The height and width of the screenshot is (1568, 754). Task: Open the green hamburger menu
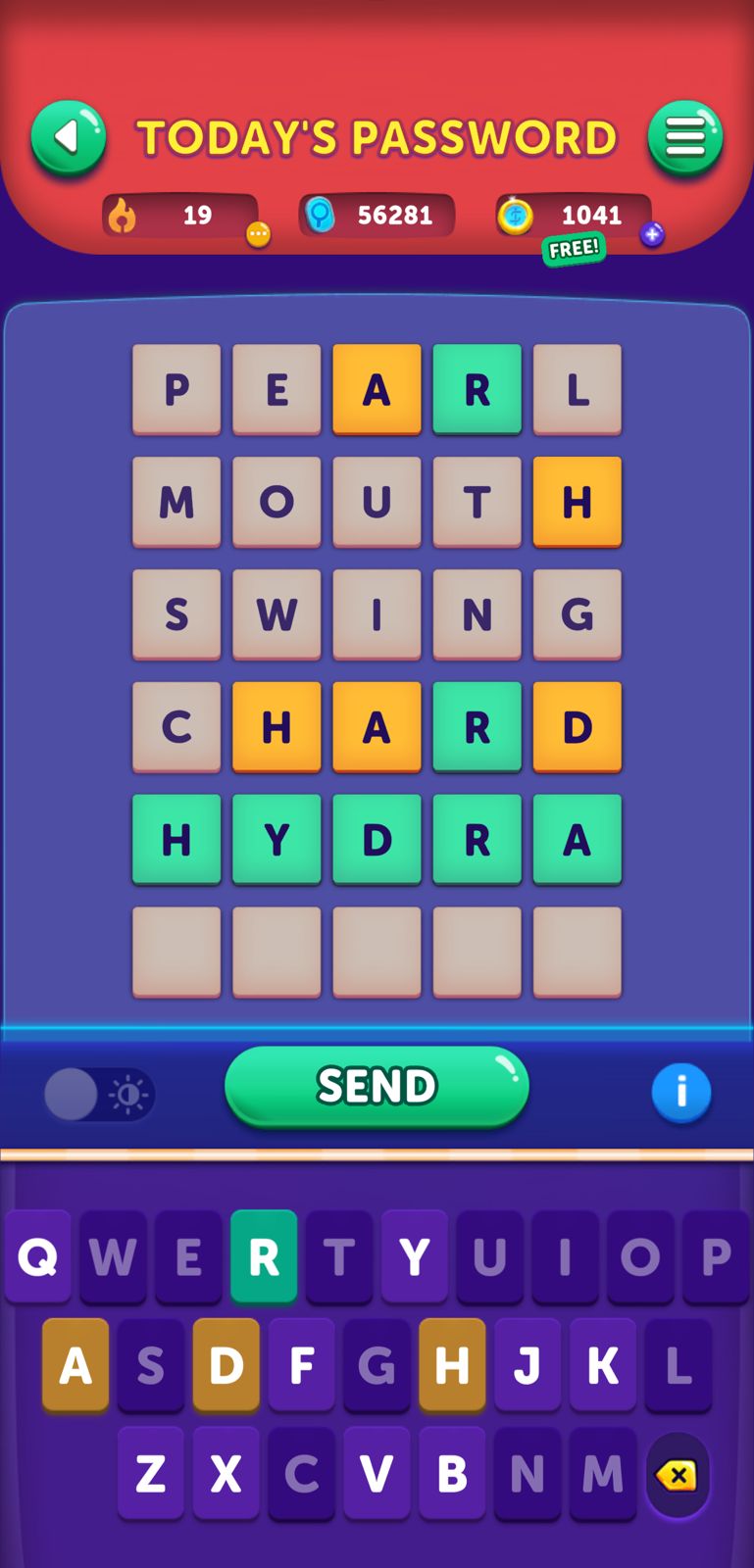(685, 137)
